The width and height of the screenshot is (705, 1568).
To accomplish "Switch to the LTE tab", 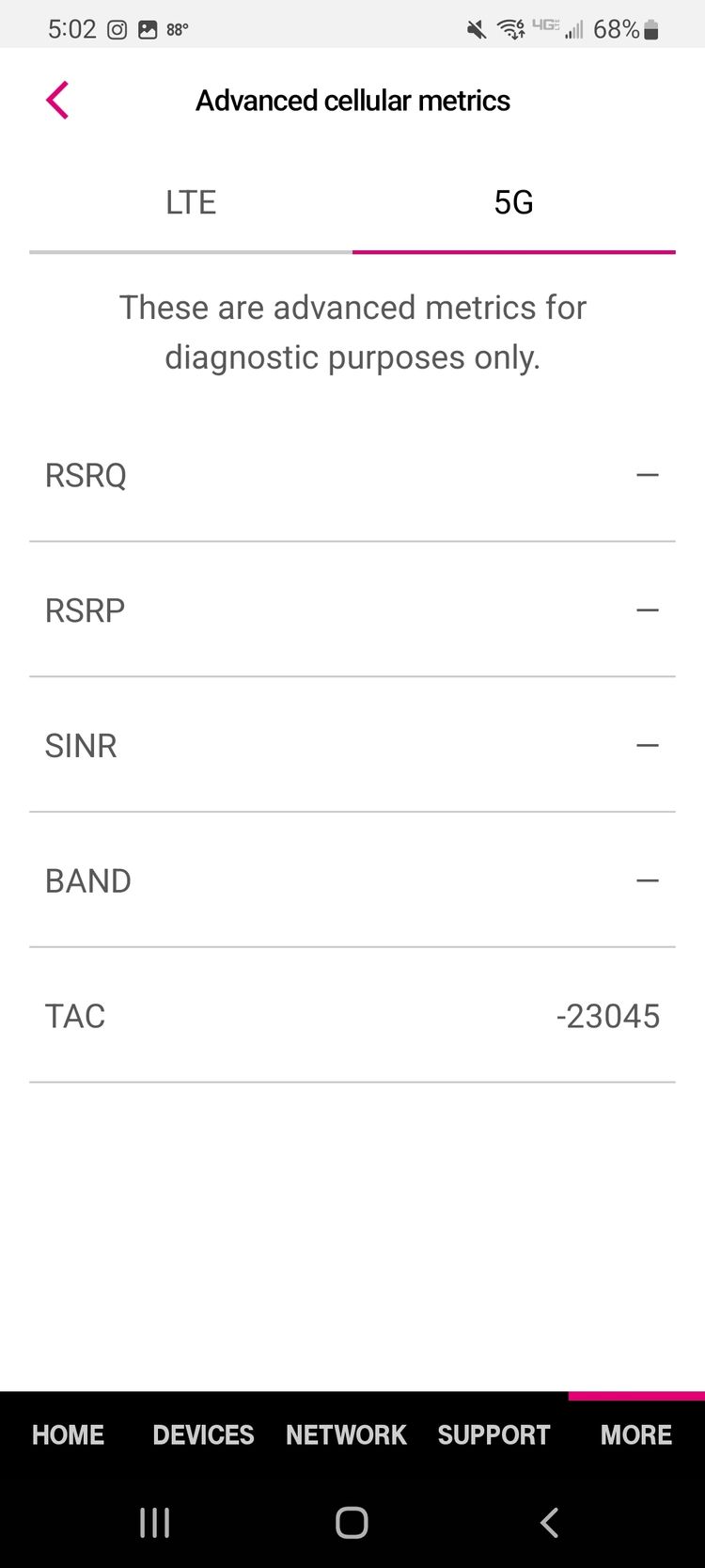I will pyautogui.click(x=191, y=202).
